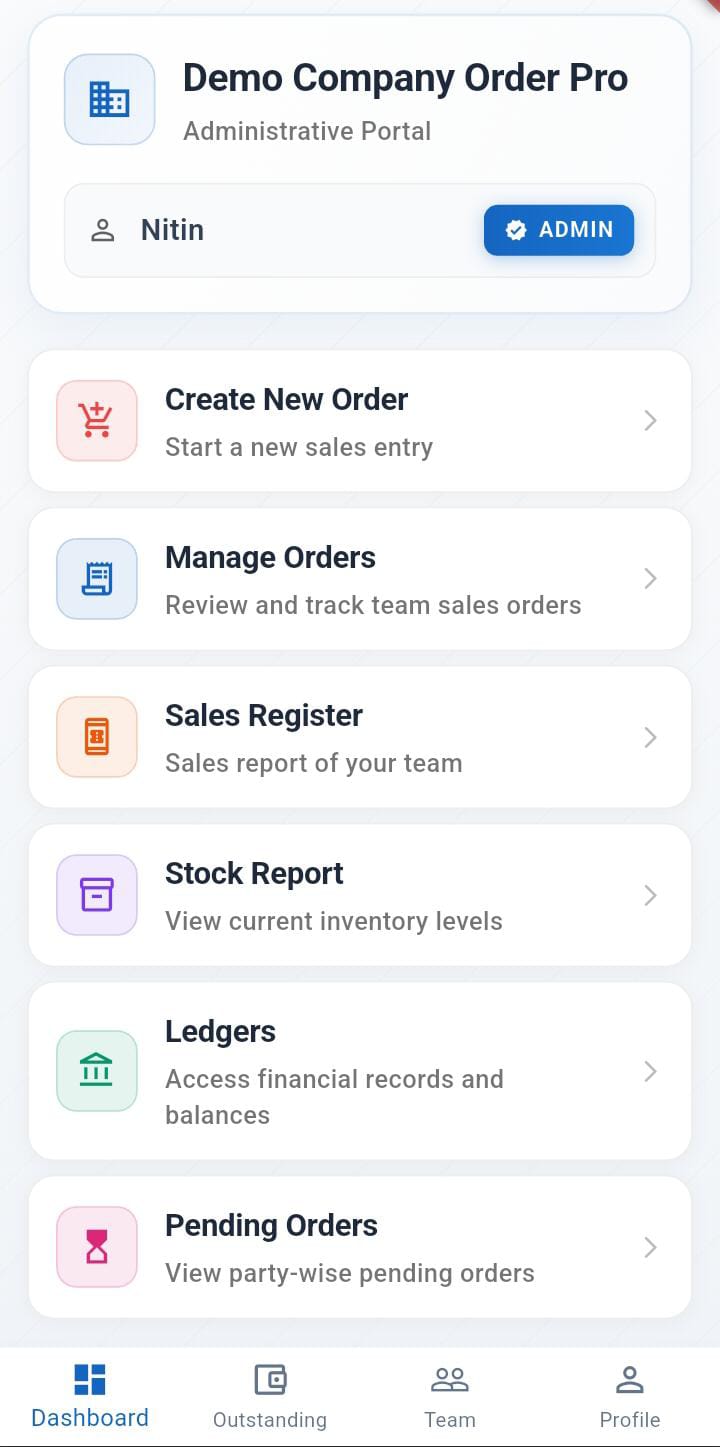Expand the Ledgers section chevron

tap(650, 1071)
